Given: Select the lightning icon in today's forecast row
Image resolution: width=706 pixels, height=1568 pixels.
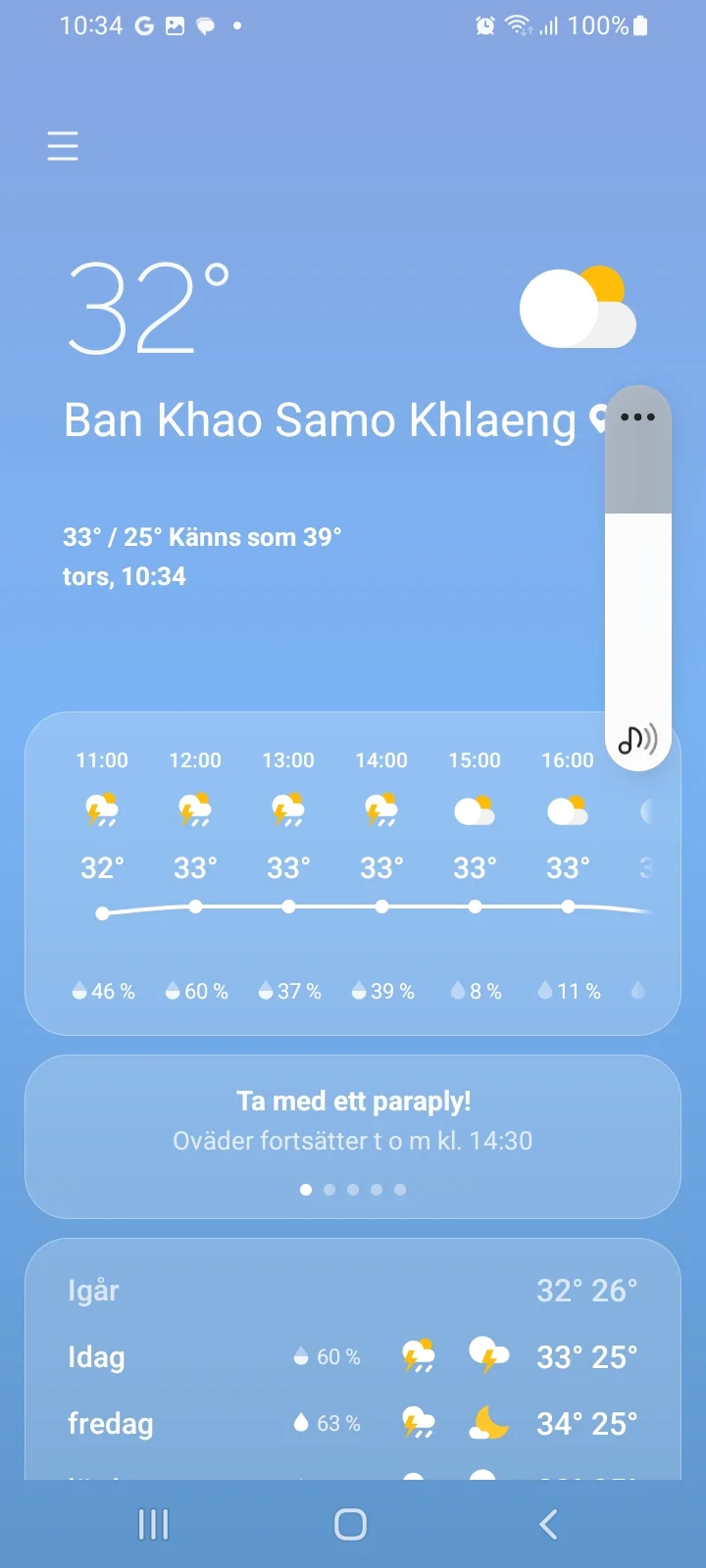Looking at the screenshot, I should [488, 1356].
